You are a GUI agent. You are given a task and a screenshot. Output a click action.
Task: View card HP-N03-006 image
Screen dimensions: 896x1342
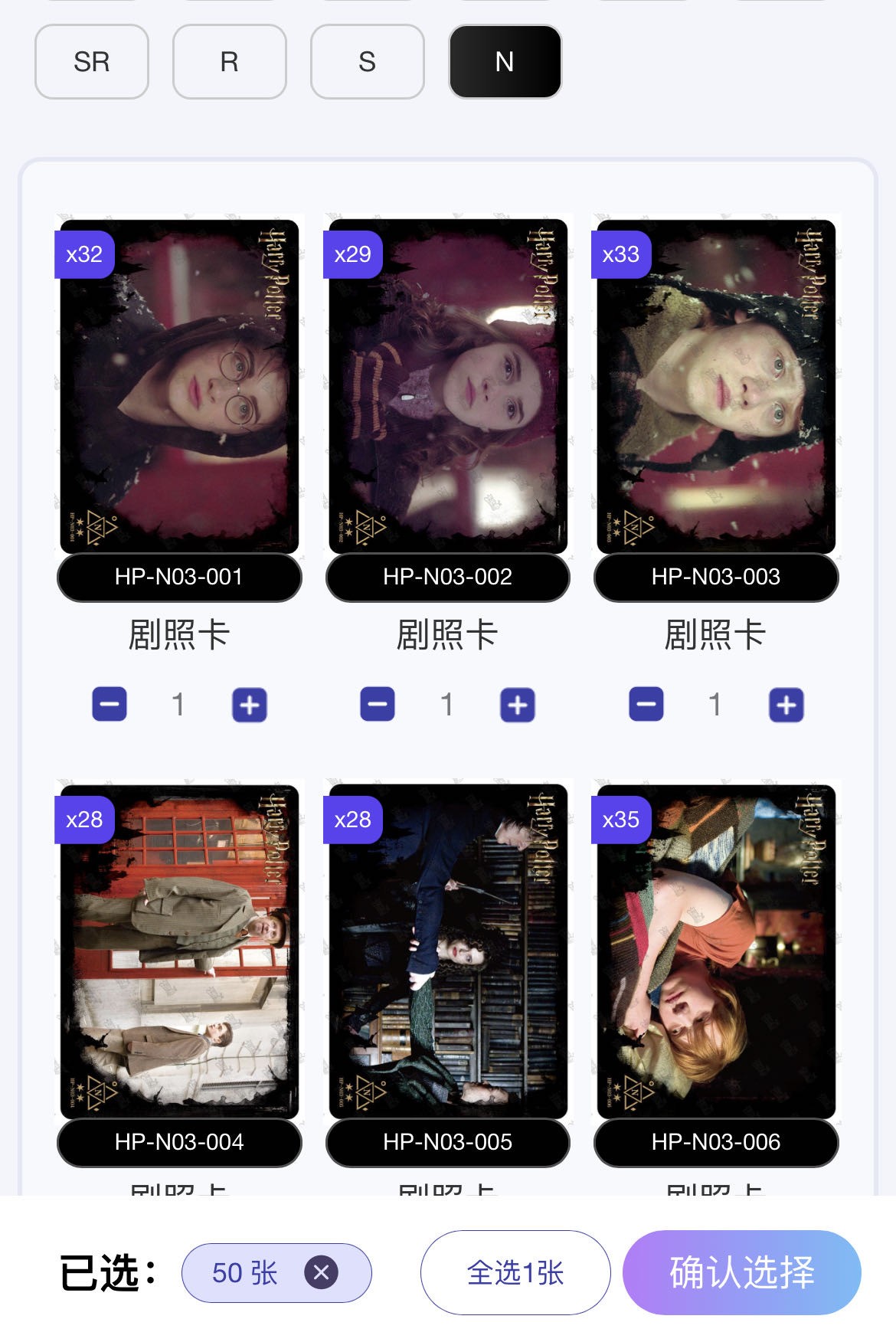coord(716,951)
